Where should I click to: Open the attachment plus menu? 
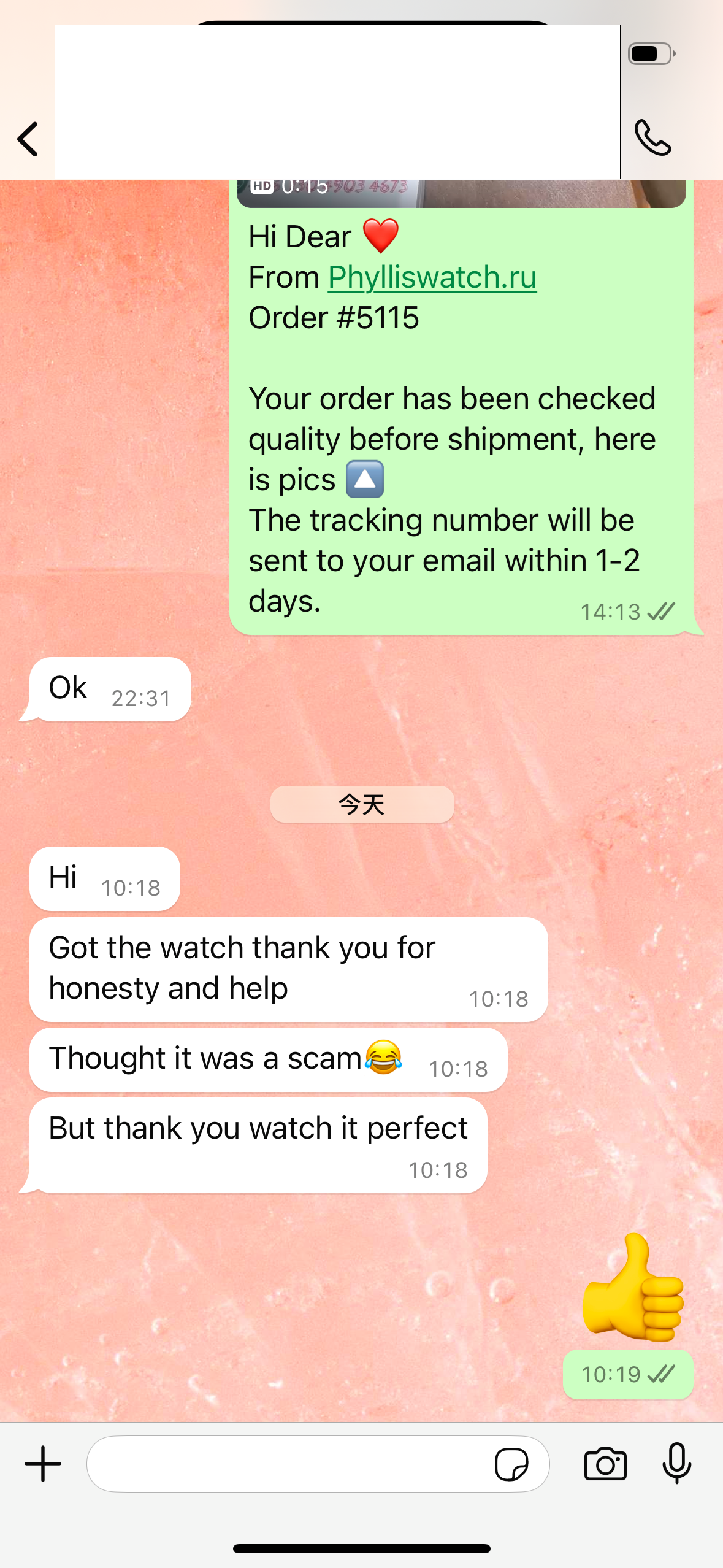click(x=43, y=1464)
